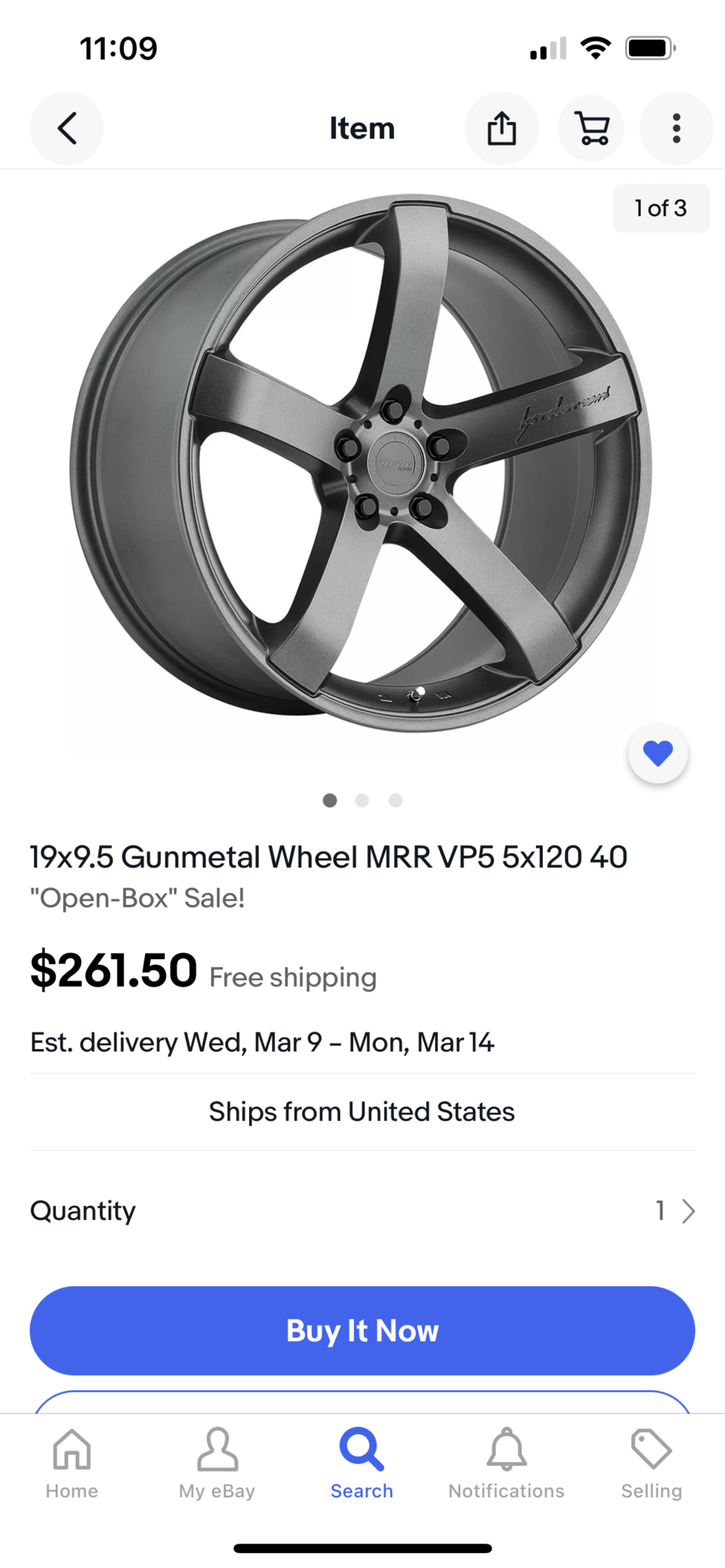
Task: Open the My eBay tab
Action: tap(217, 1463)
